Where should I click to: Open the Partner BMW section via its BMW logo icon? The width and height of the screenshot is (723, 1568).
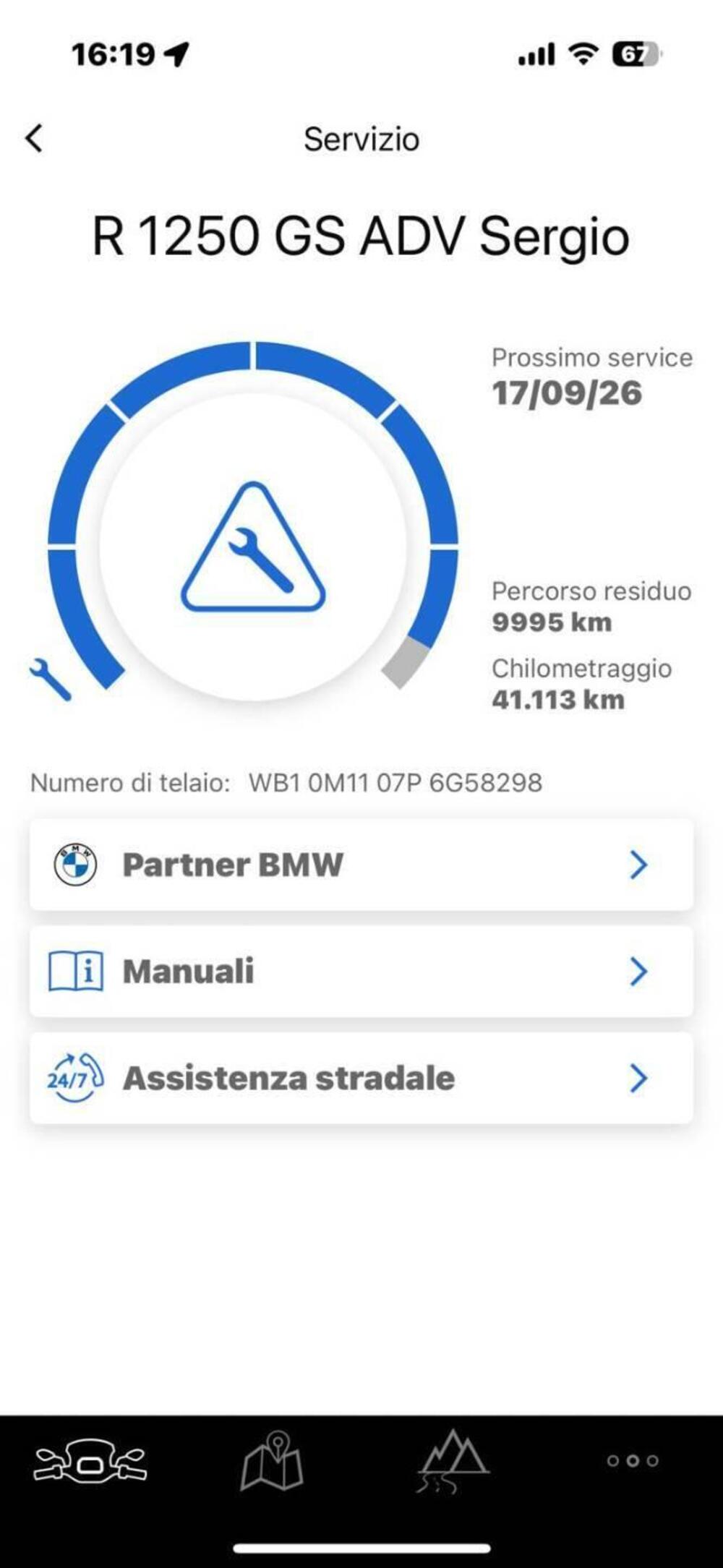click(74, 864)
